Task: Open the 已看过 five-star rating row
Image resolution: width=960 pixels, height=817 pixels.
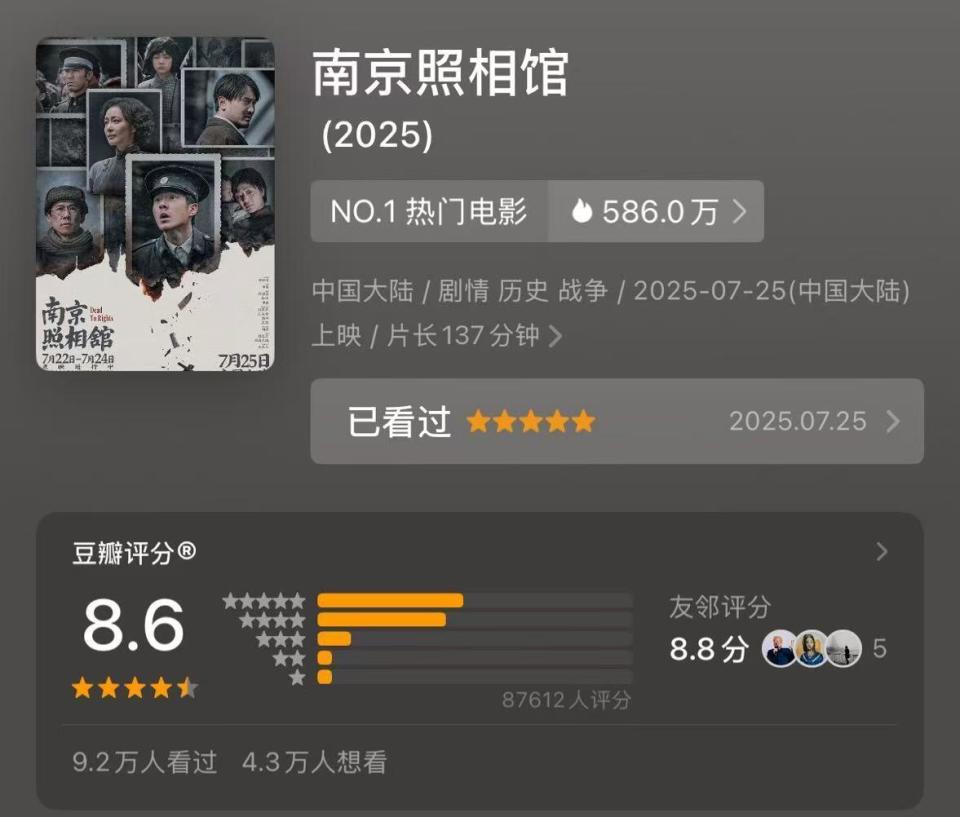Action: (x=616, y=421)
